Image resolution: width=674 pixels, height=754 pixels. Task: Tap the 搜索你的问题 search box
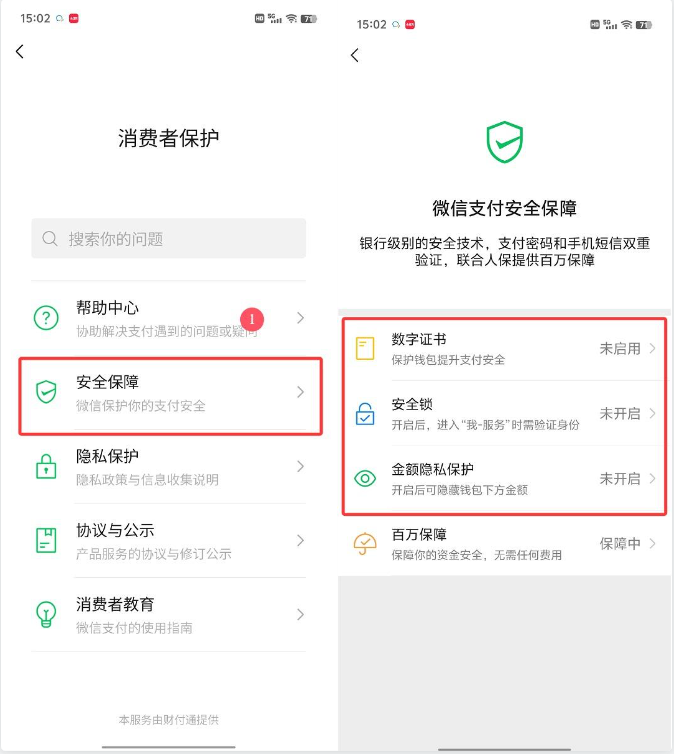(x=168, y=239)
